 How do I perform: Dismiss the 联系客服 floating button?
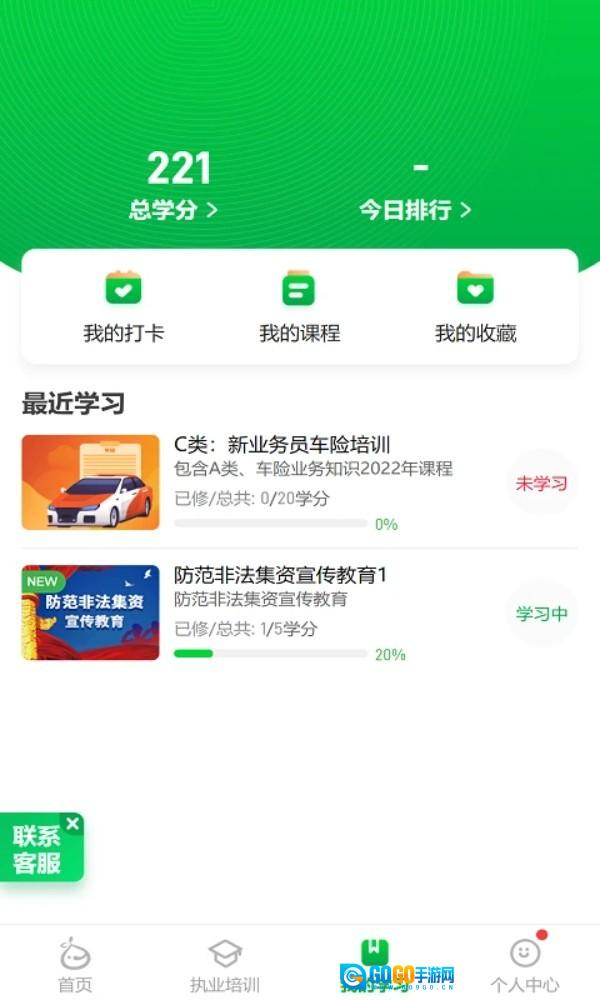coord(72,824)
